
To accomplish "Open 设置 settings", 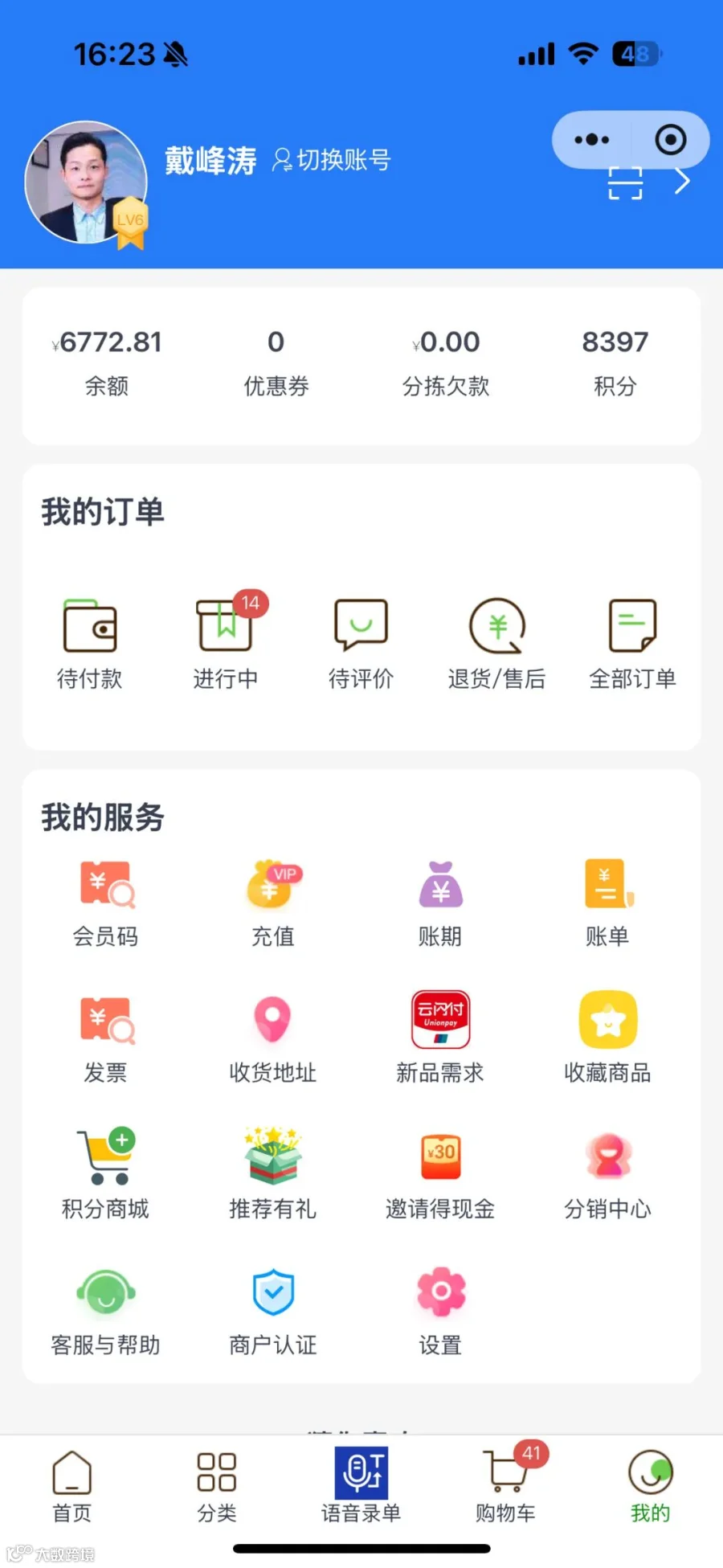I will 440,1312.
